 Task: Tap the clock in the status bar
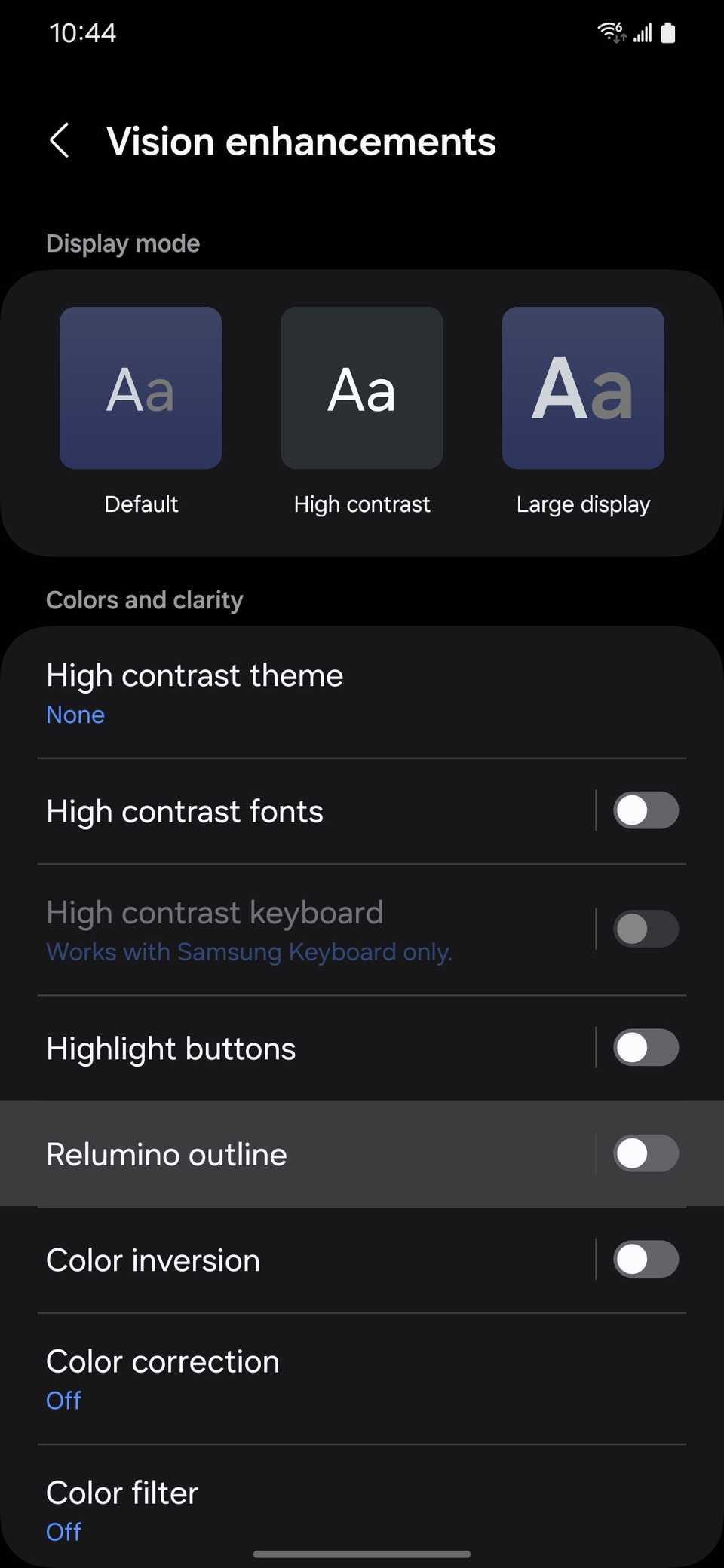click(x=83, y=32)
